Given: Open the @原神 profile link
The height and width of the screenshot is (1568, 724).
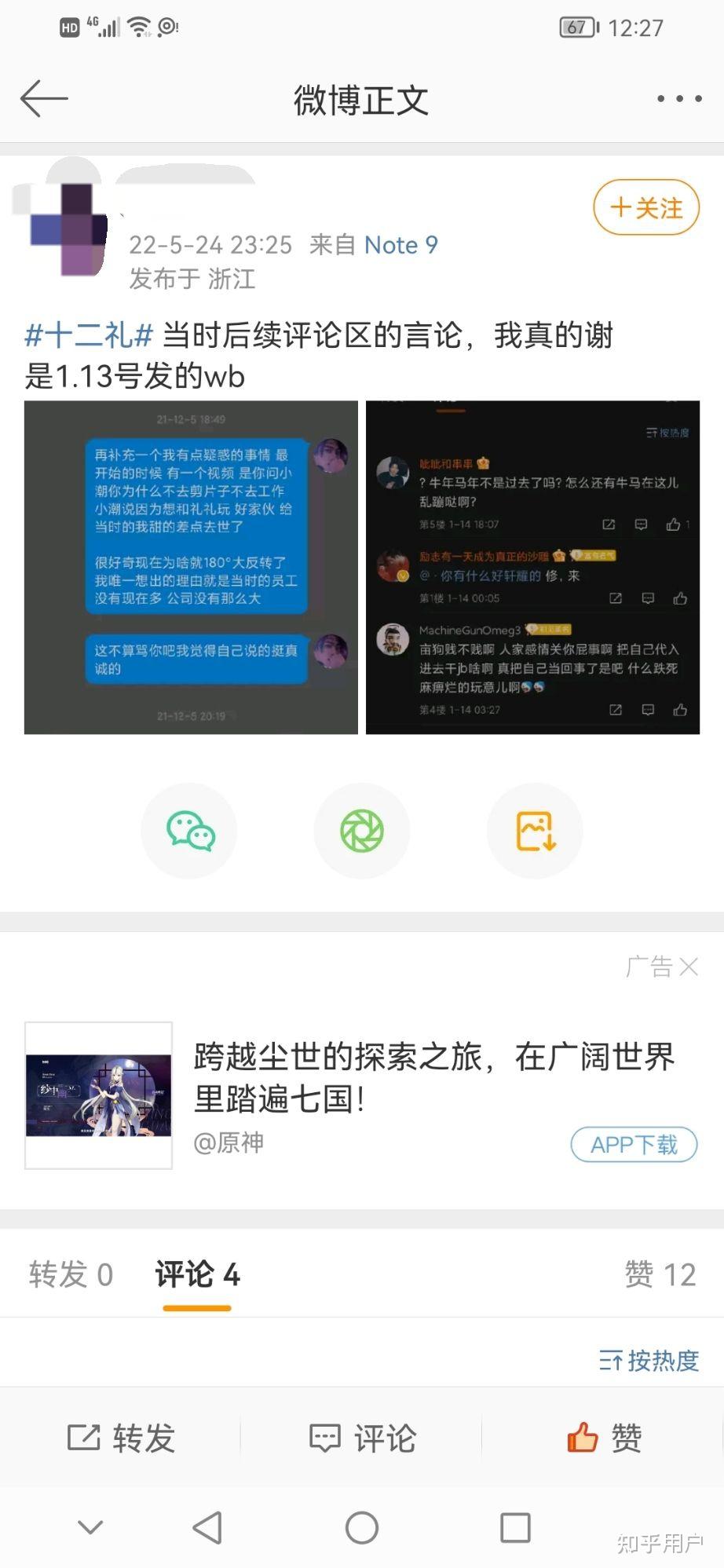Looking at the screenshot, I should 229,1143.
